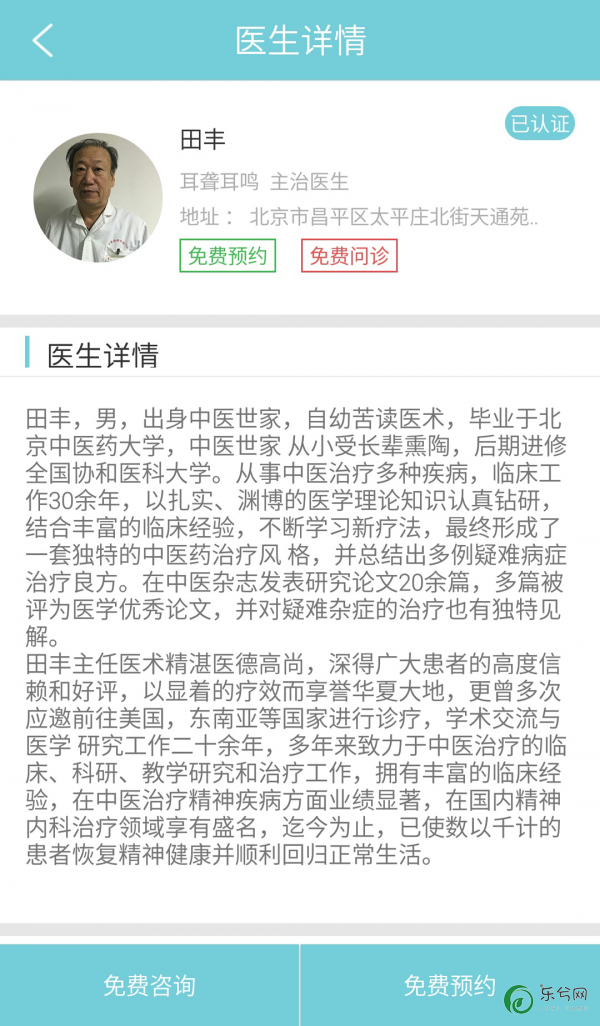
Task: Go back using the top-left arrow
Action: click(42, 41)
